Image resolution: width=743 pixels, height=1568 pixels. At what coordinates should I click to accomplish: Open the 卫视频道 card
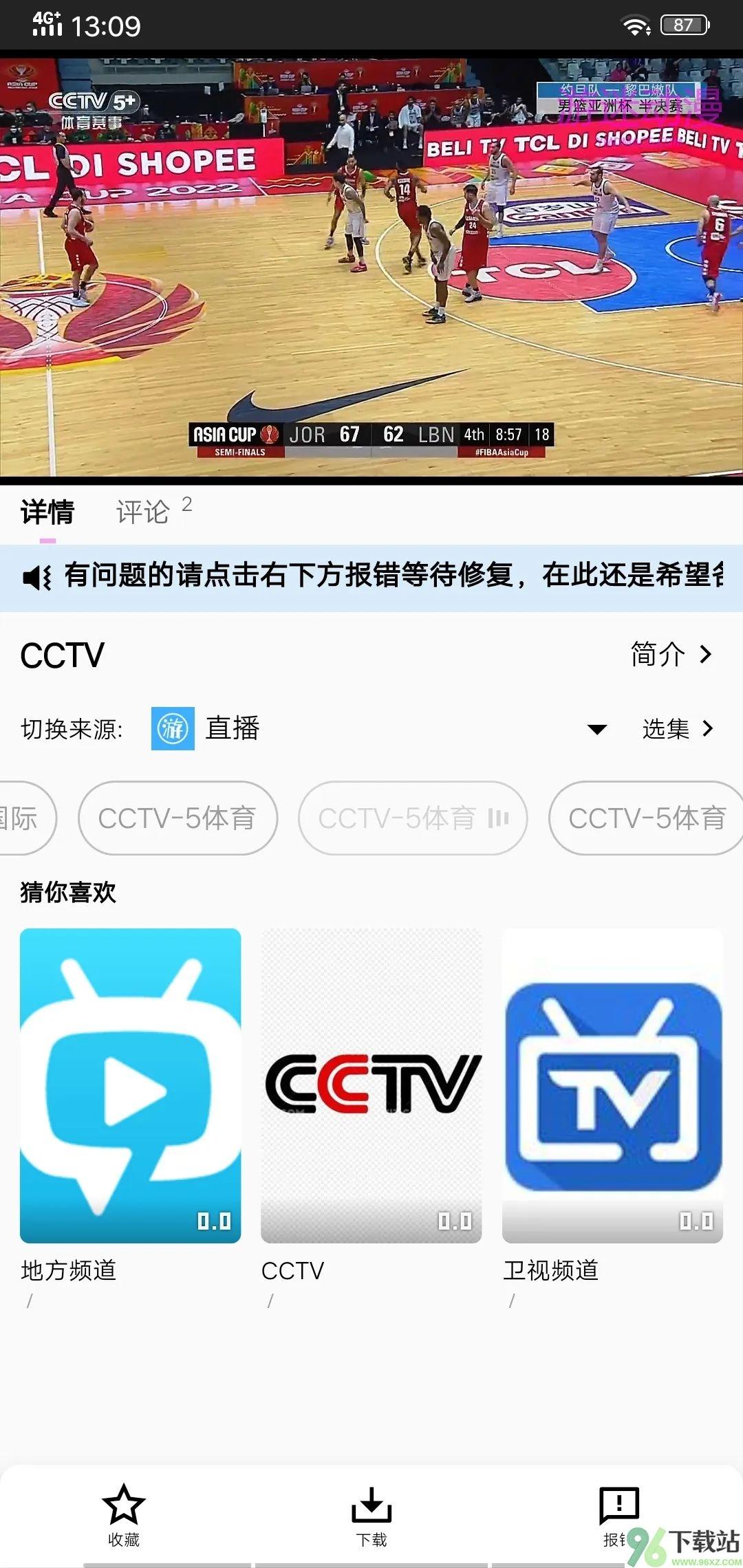612,1085
